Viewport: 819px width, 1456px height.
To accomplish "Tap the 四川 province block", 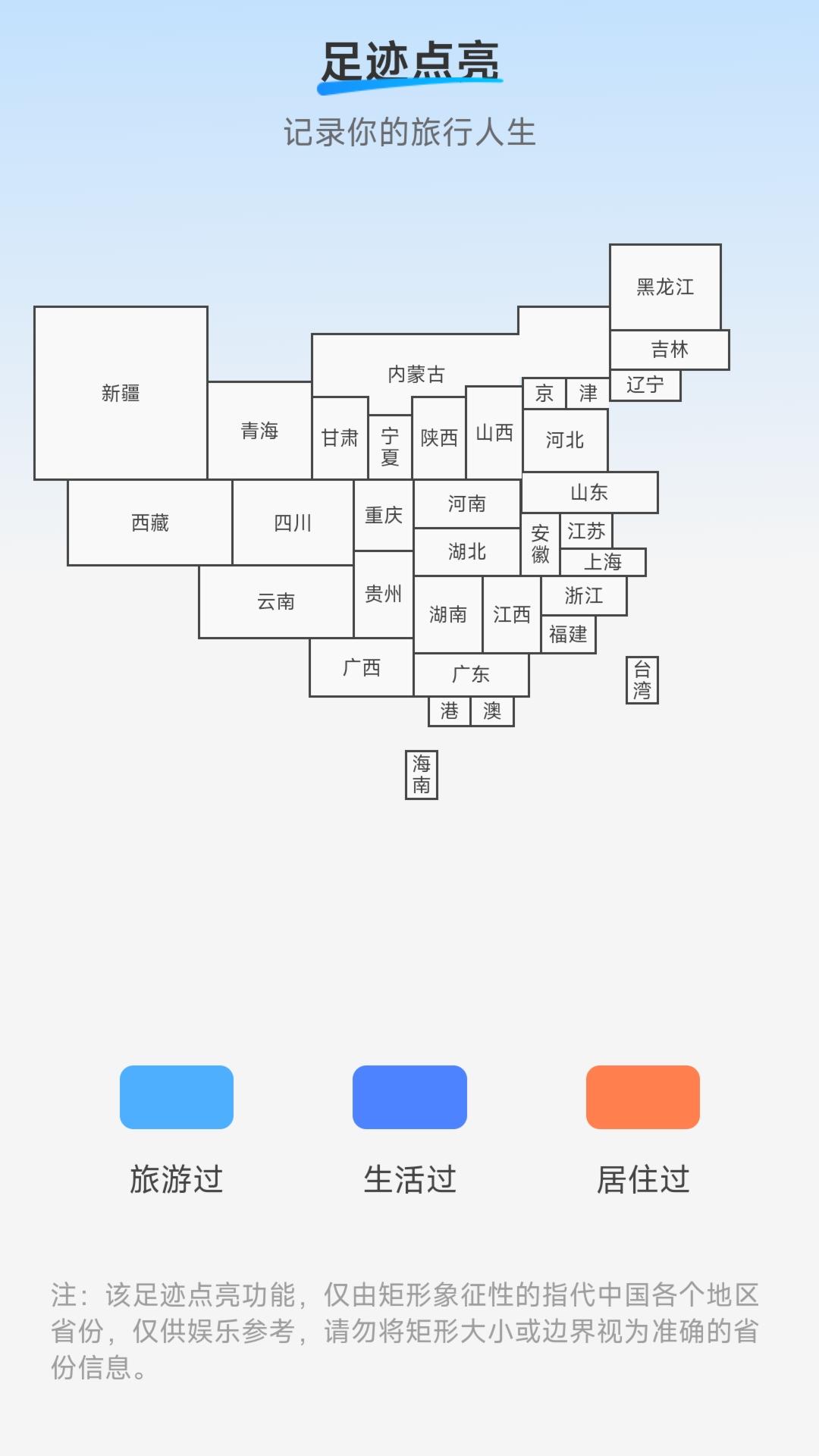I will pos(292,523).
